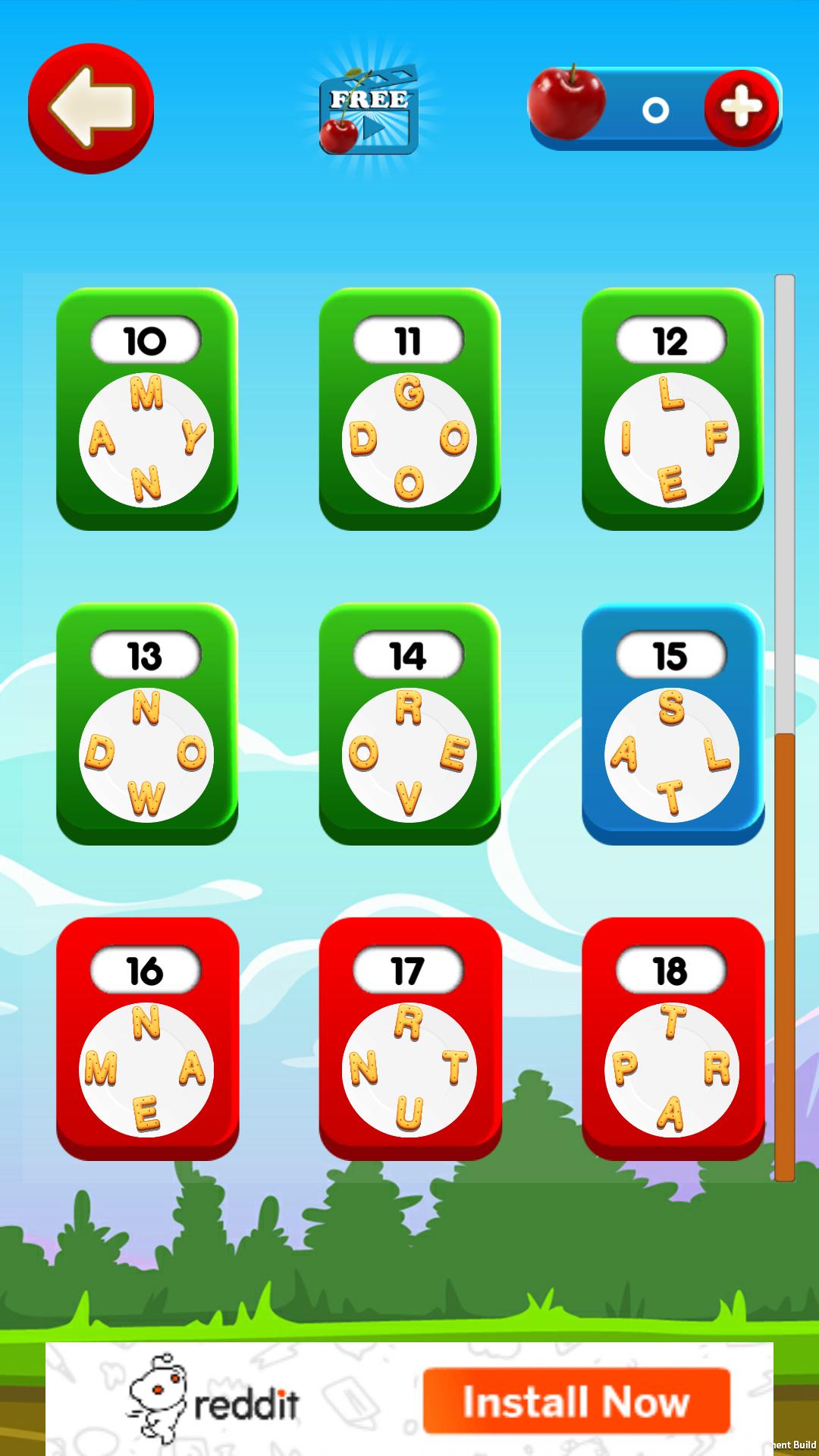Screen dimensions: 819x1456
Task: Watch video for free cherries
Action: (x=369, y=110)
